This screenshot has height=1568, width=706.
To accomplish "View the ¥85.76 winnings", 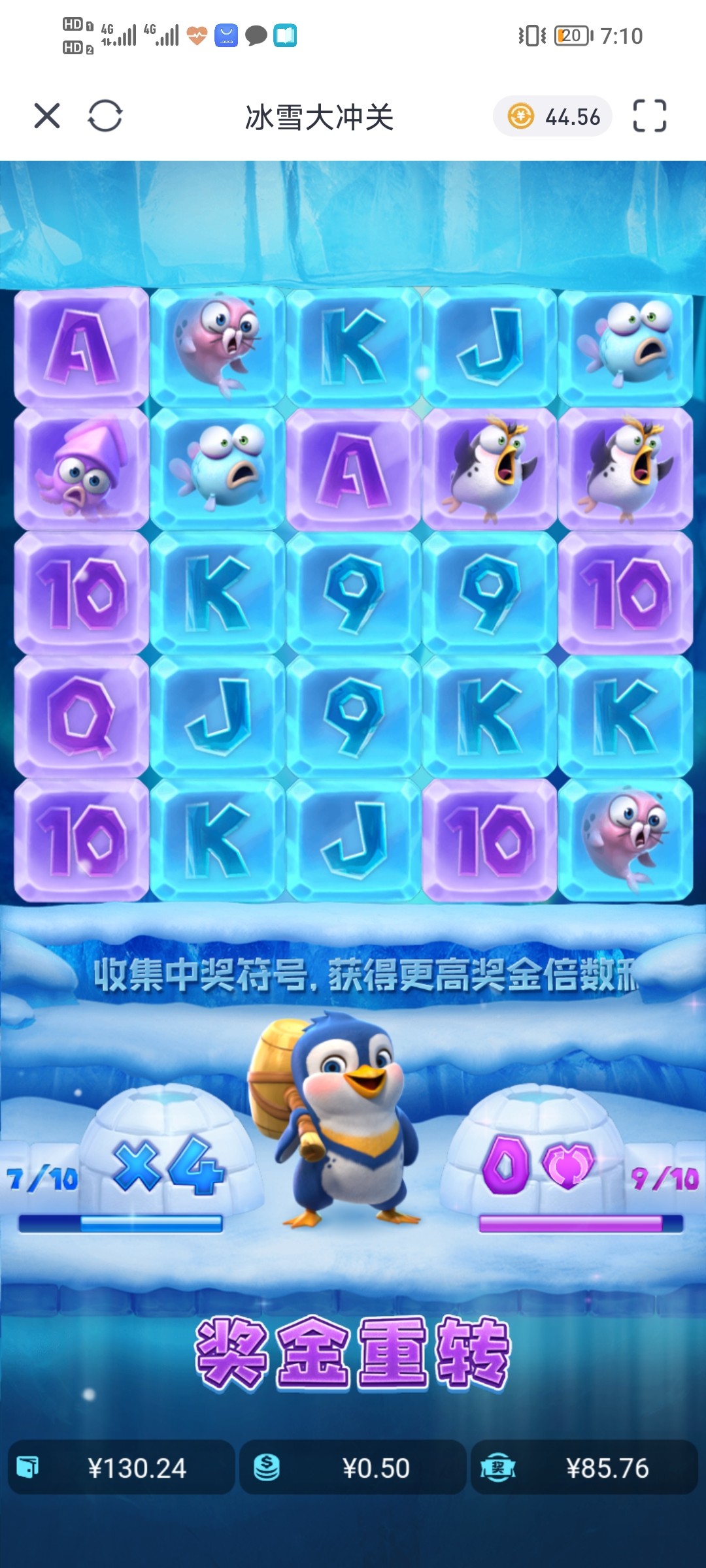I will pyautogui.click(x=584, y=1467).
